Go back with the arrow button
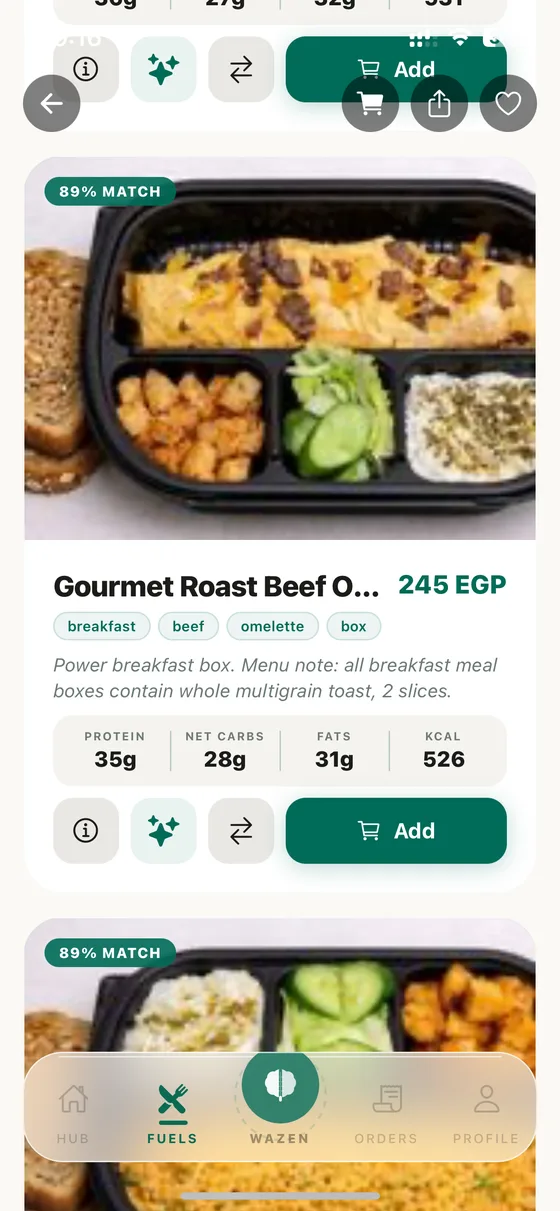The width and height of the screenshot is (560, 1211). click(x=51, y=103)
